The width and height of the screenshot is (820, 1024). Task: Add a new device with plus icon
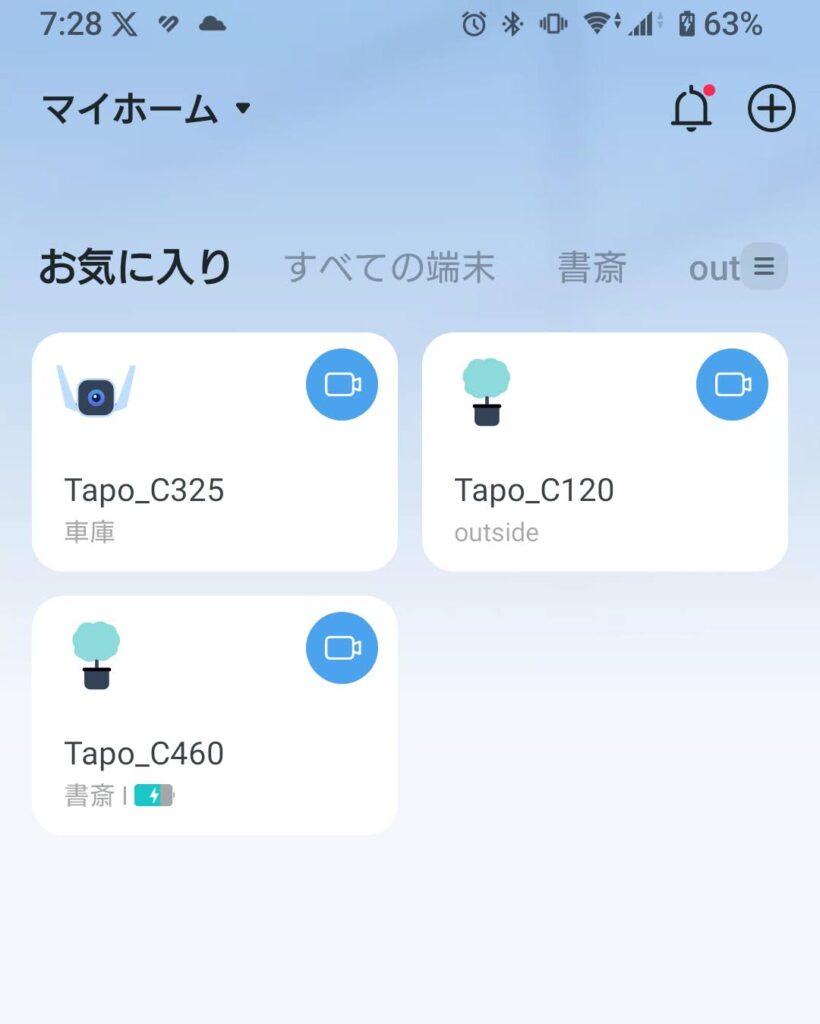pyautogui.click(x=771, y=108)
